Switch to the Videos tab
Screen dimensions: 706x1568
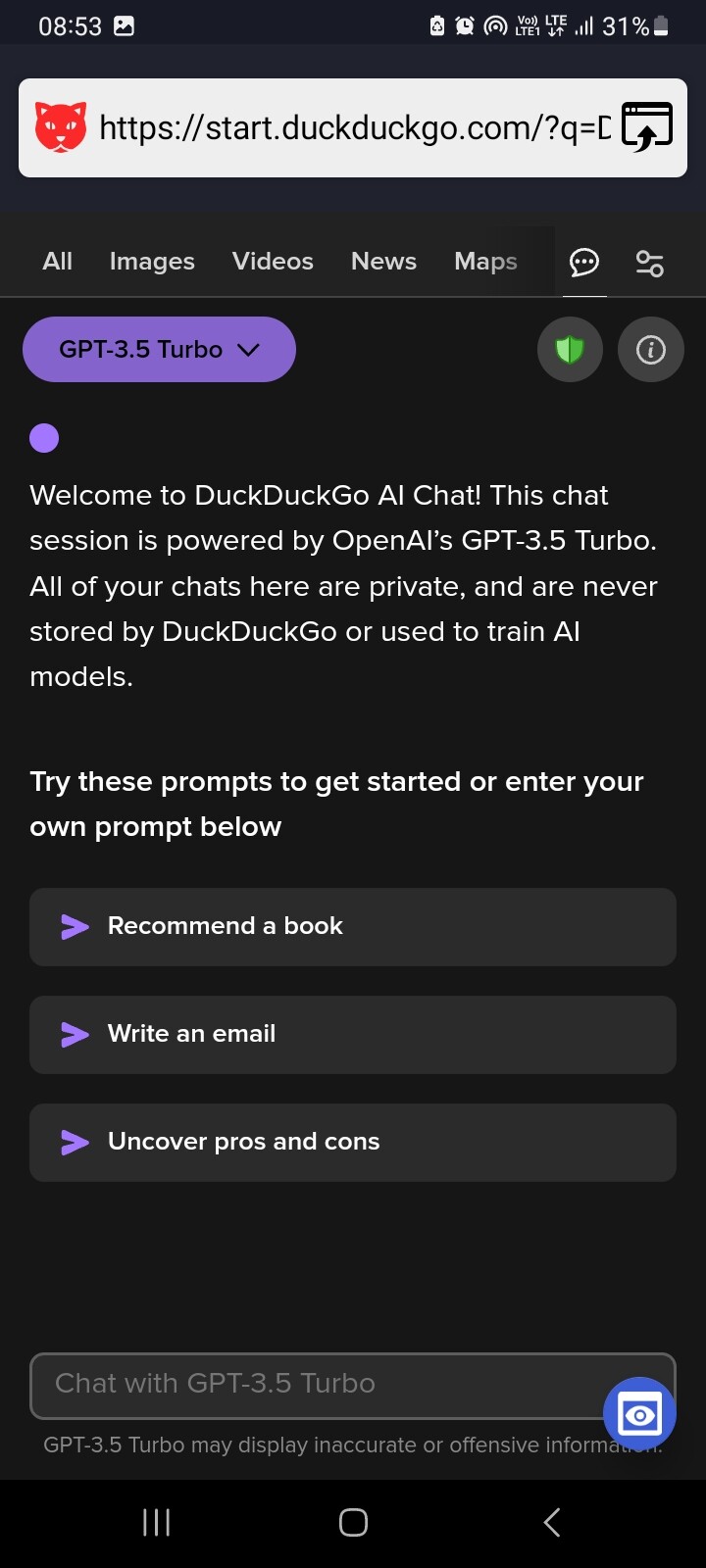tap(273, 262)
